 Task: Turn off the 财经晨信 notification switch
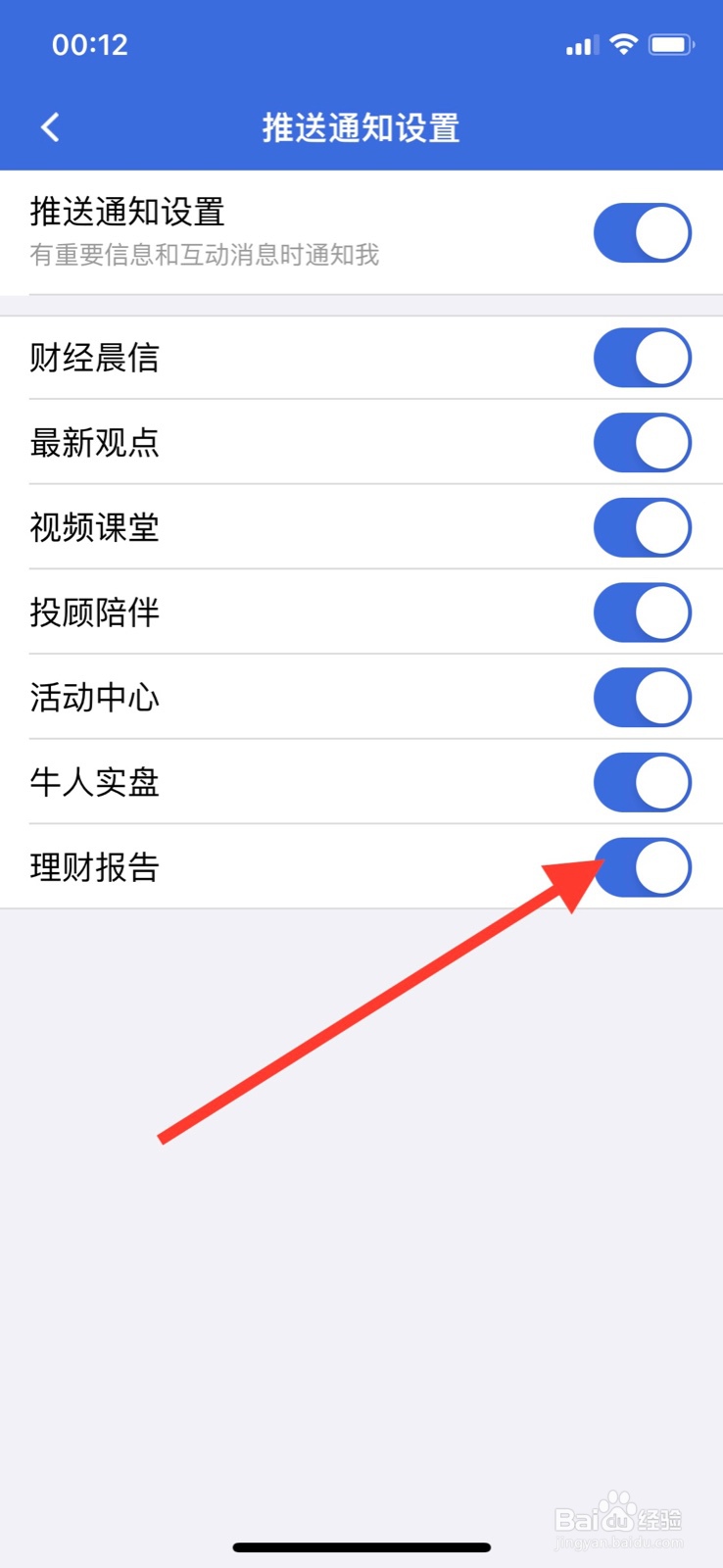click(x=643, y=358)
